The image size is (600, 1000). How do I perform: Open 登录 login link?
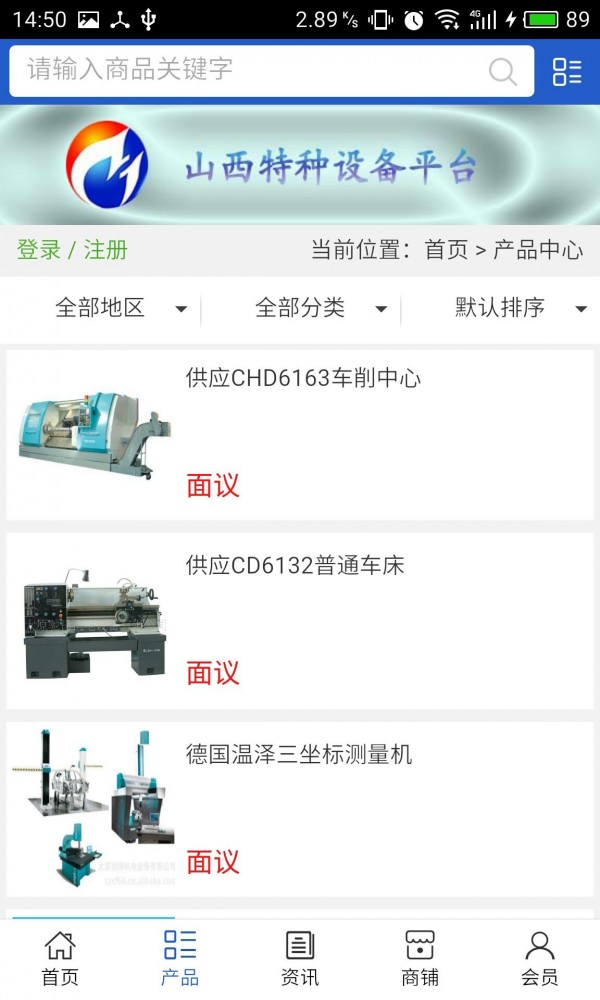(39, 250)
